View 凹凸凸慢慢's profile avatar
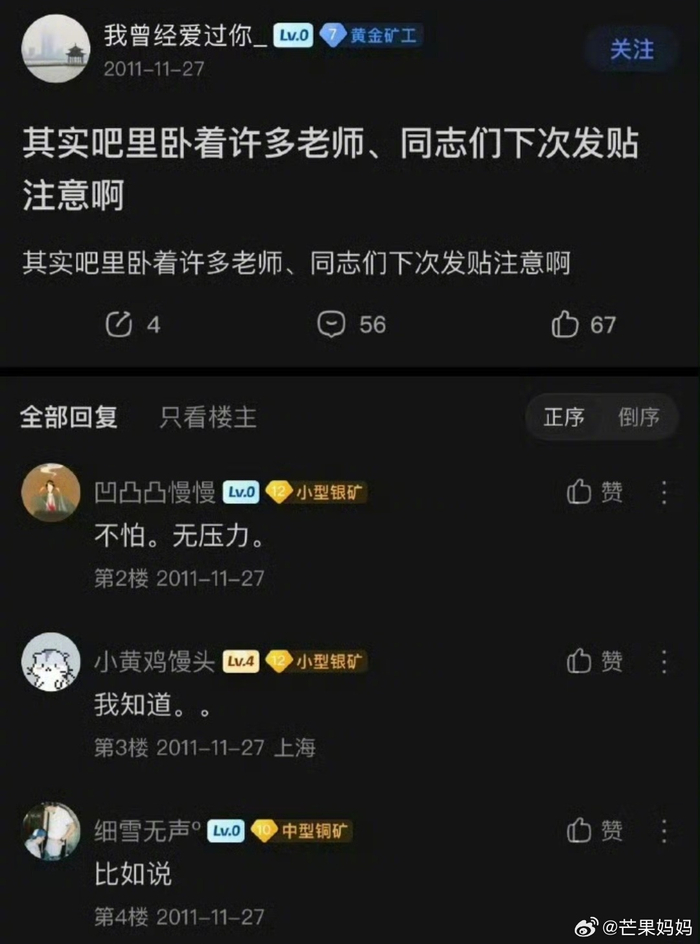 (x=51, y=492)
